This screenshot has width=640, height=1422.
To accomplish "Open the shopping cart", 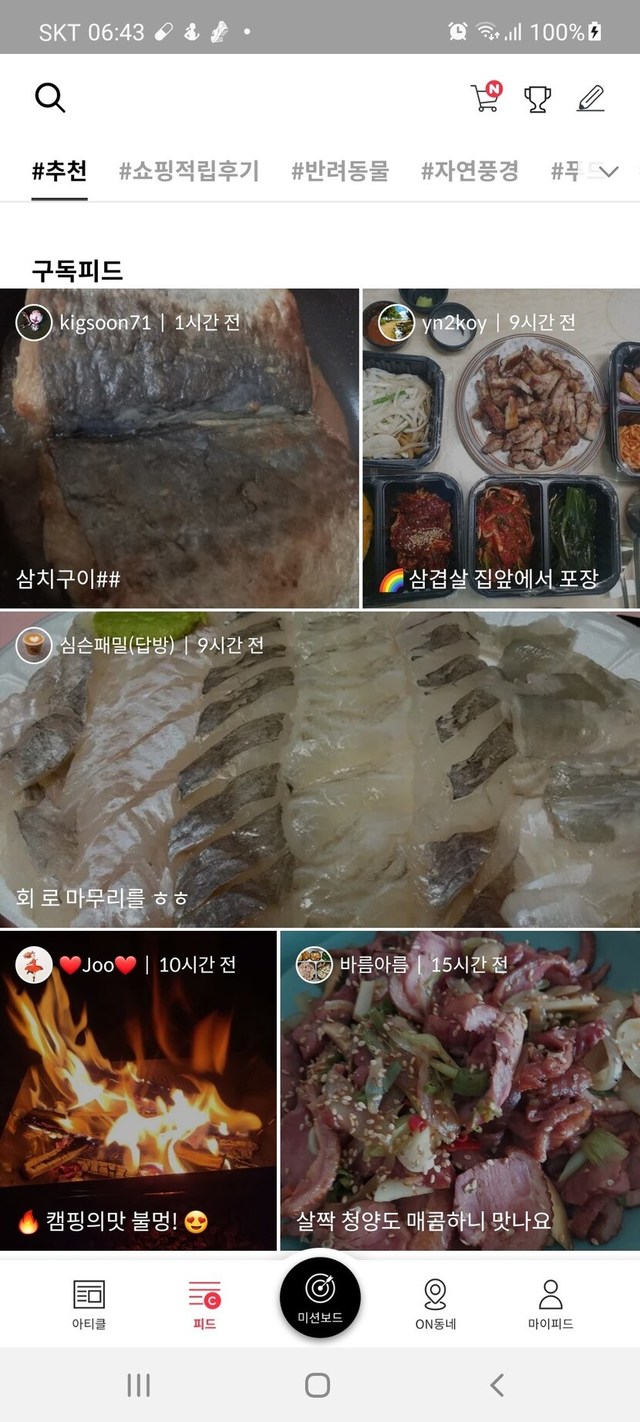I will click(485, 97).
